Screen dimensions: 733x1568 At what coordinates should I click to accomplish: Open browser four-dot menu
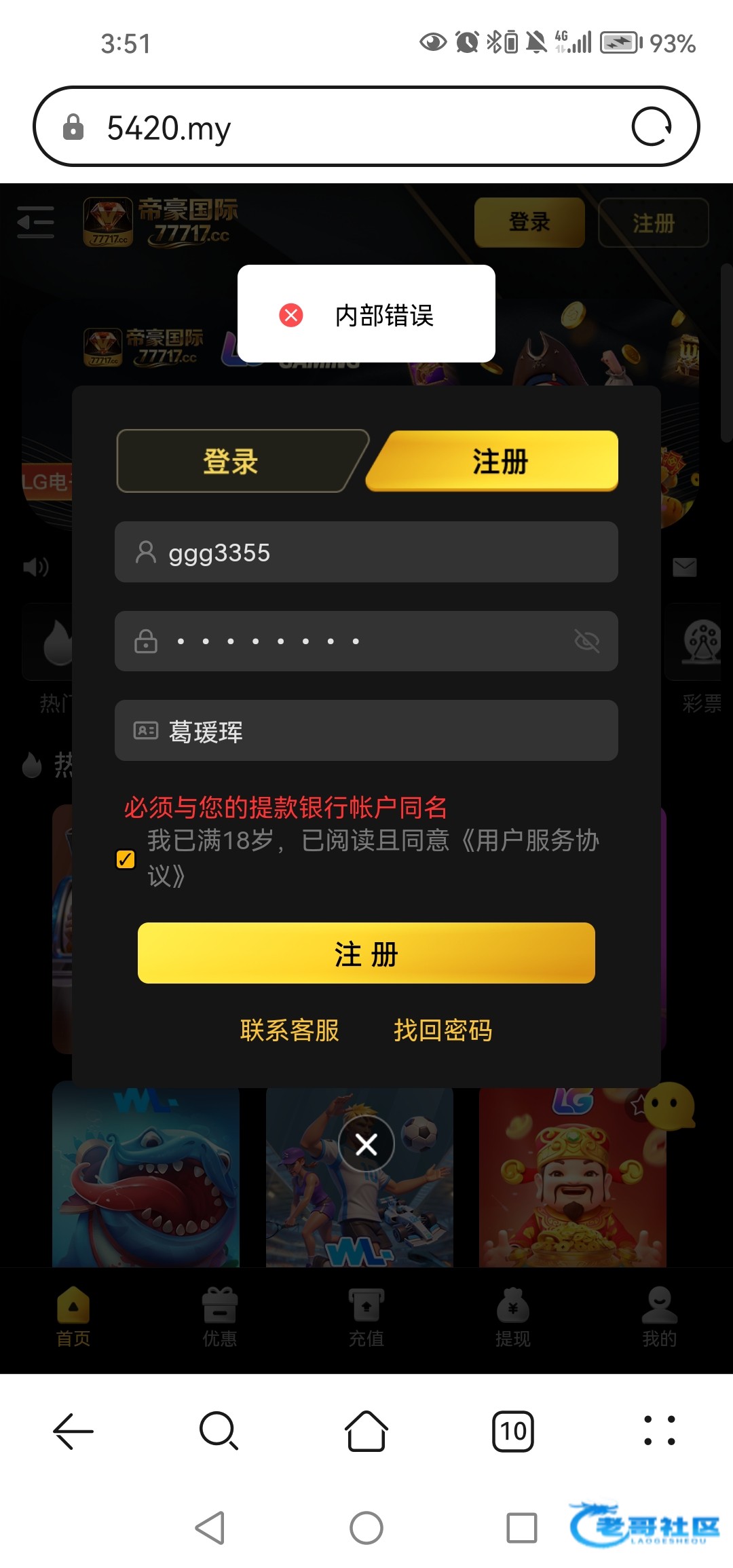coord(659,1431)
